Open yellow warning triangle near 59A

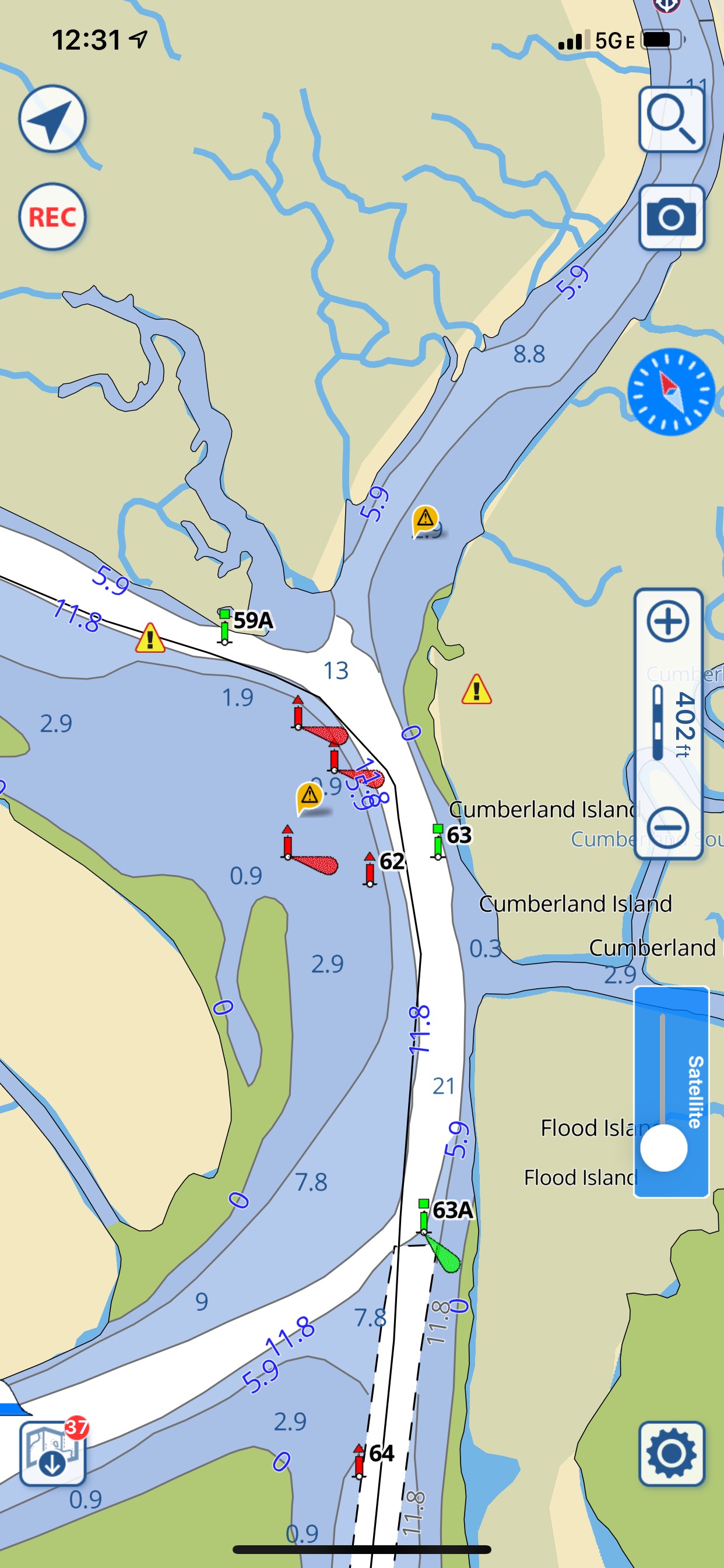coord(150,638)
